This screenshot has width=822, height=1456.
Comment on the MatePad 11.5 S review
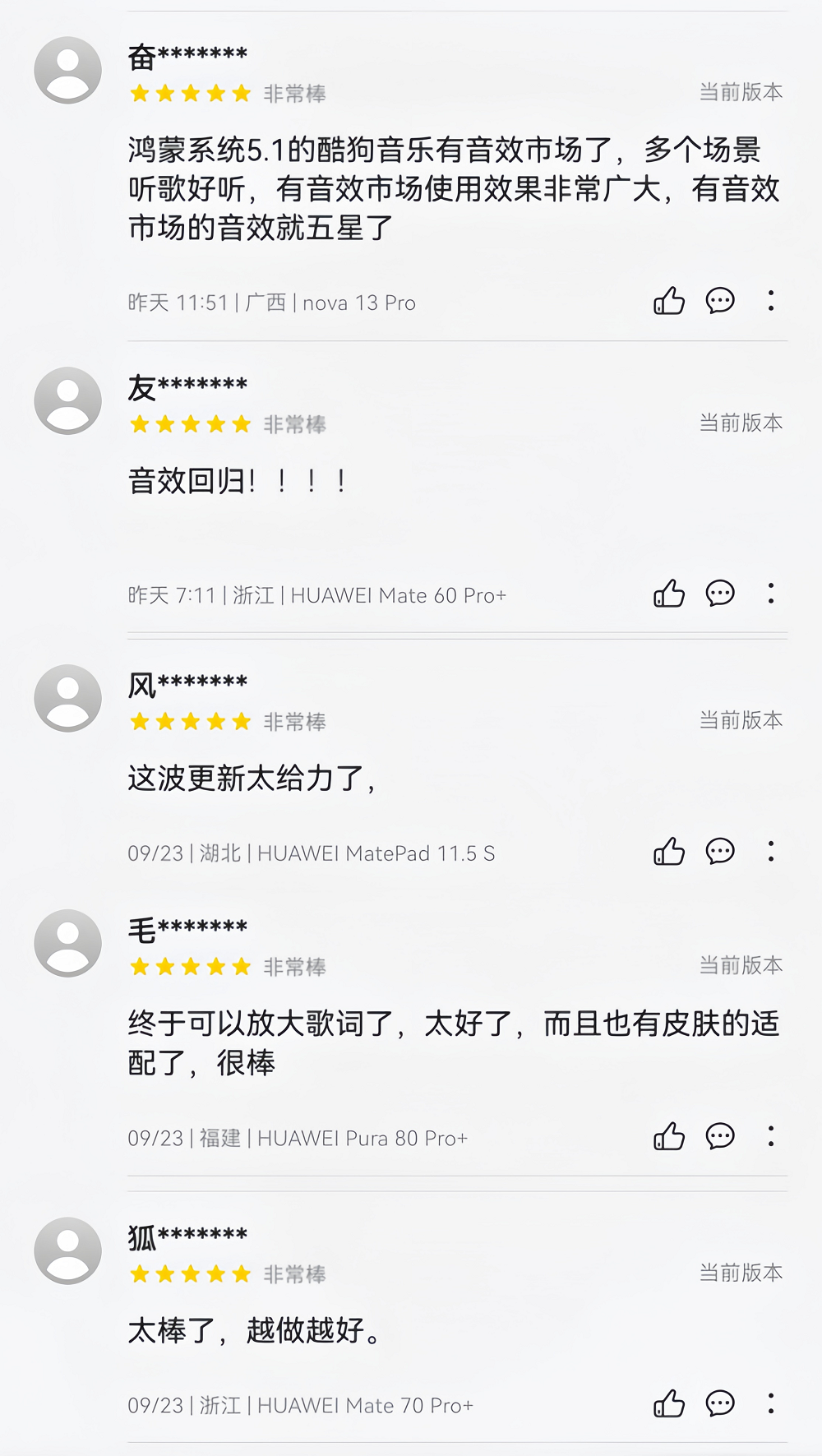(720, 852)
